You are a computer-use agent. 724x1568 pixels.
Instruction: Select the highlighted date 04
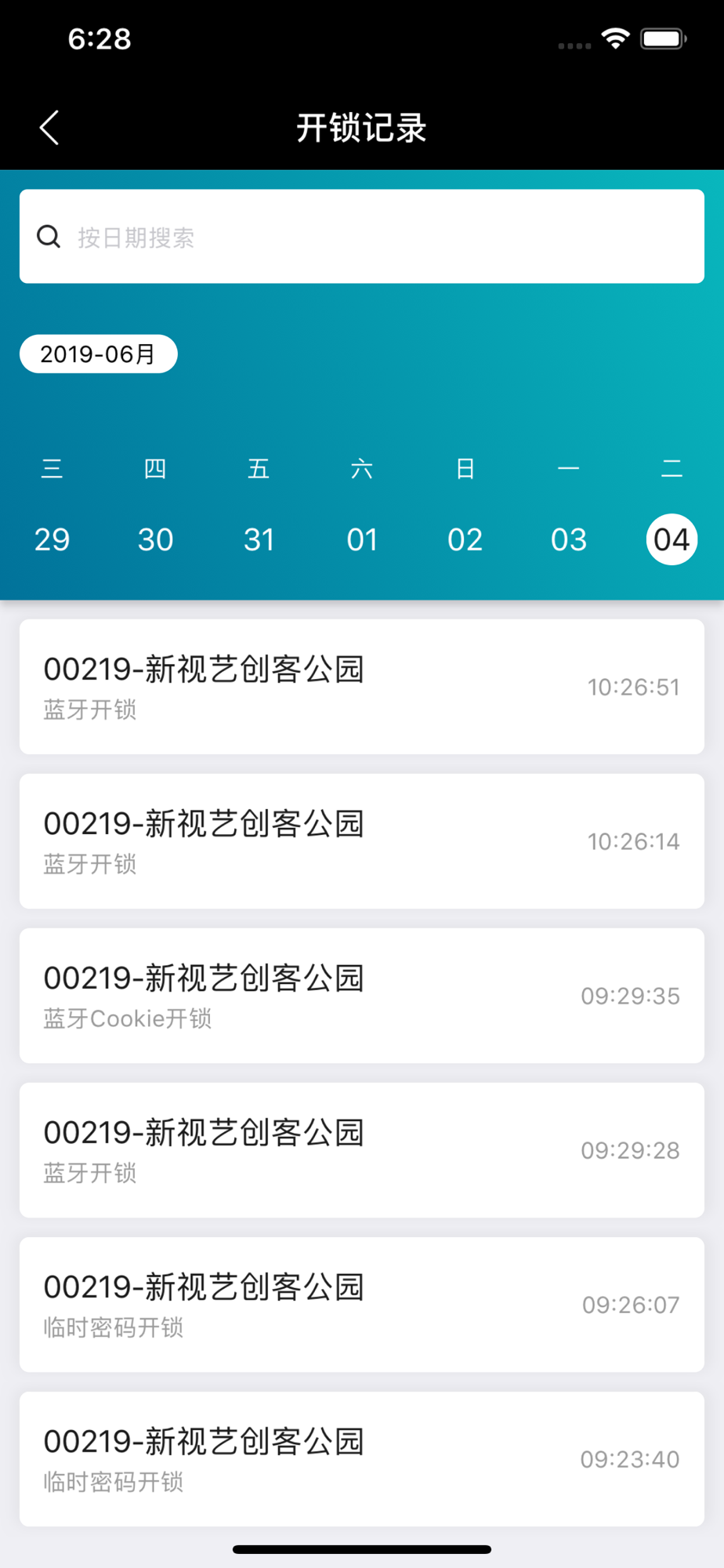(x=672, y=539)
